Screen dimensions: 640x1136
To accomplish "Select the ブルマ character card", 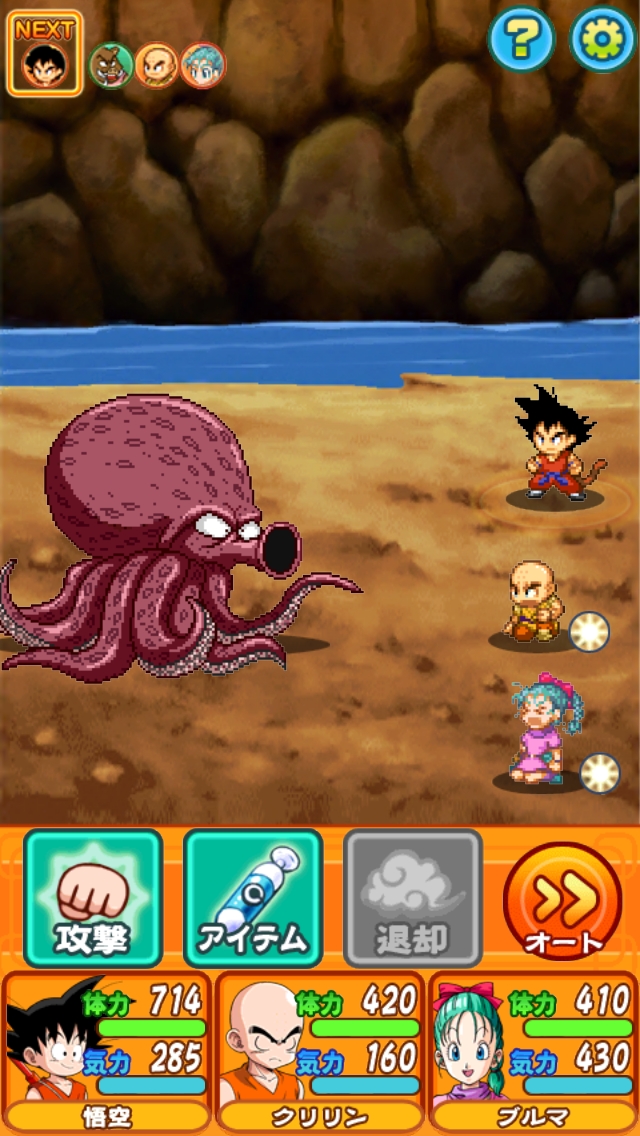I will pos(533,1050).
